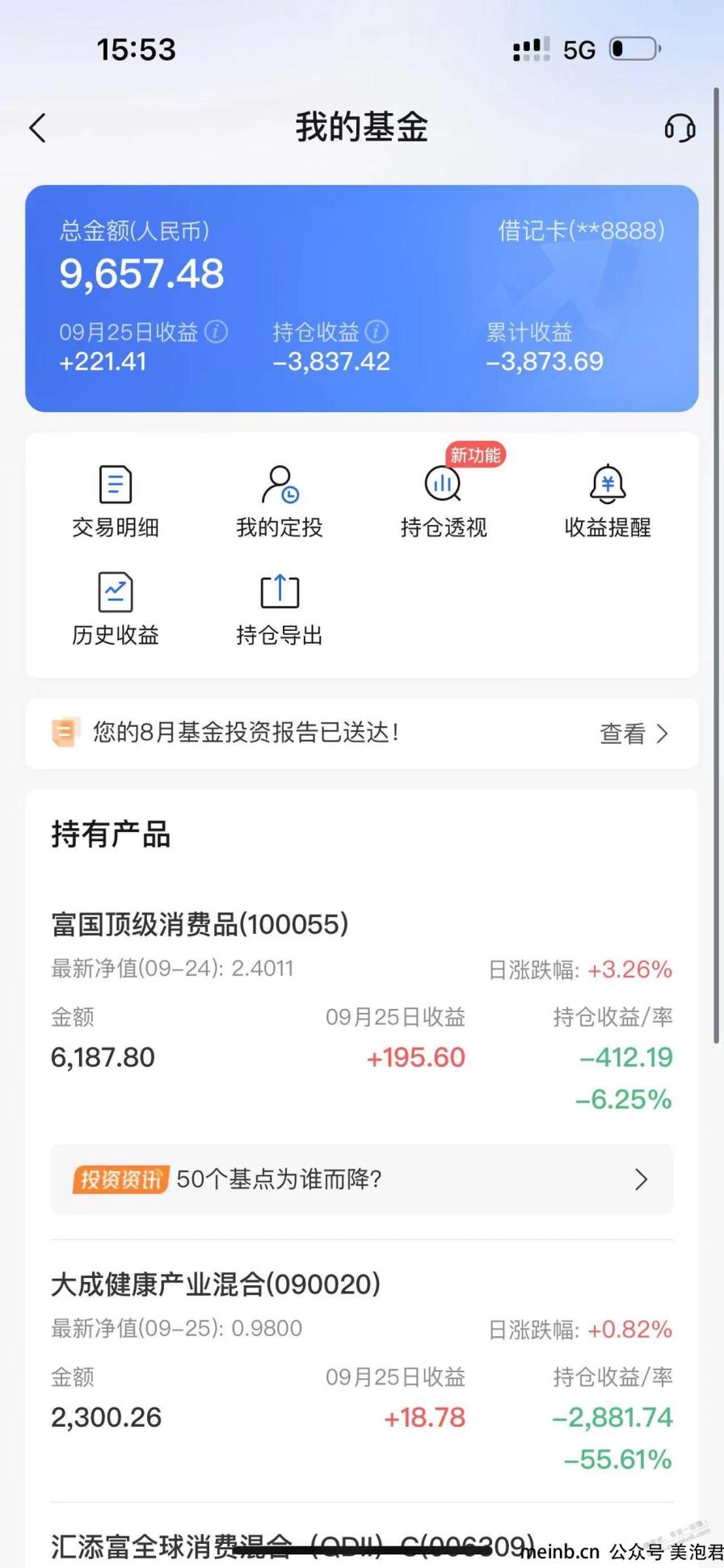Open the news item 50个基点为谁而降?
The image size is (724, 1568).
[x=362, y=1179]
